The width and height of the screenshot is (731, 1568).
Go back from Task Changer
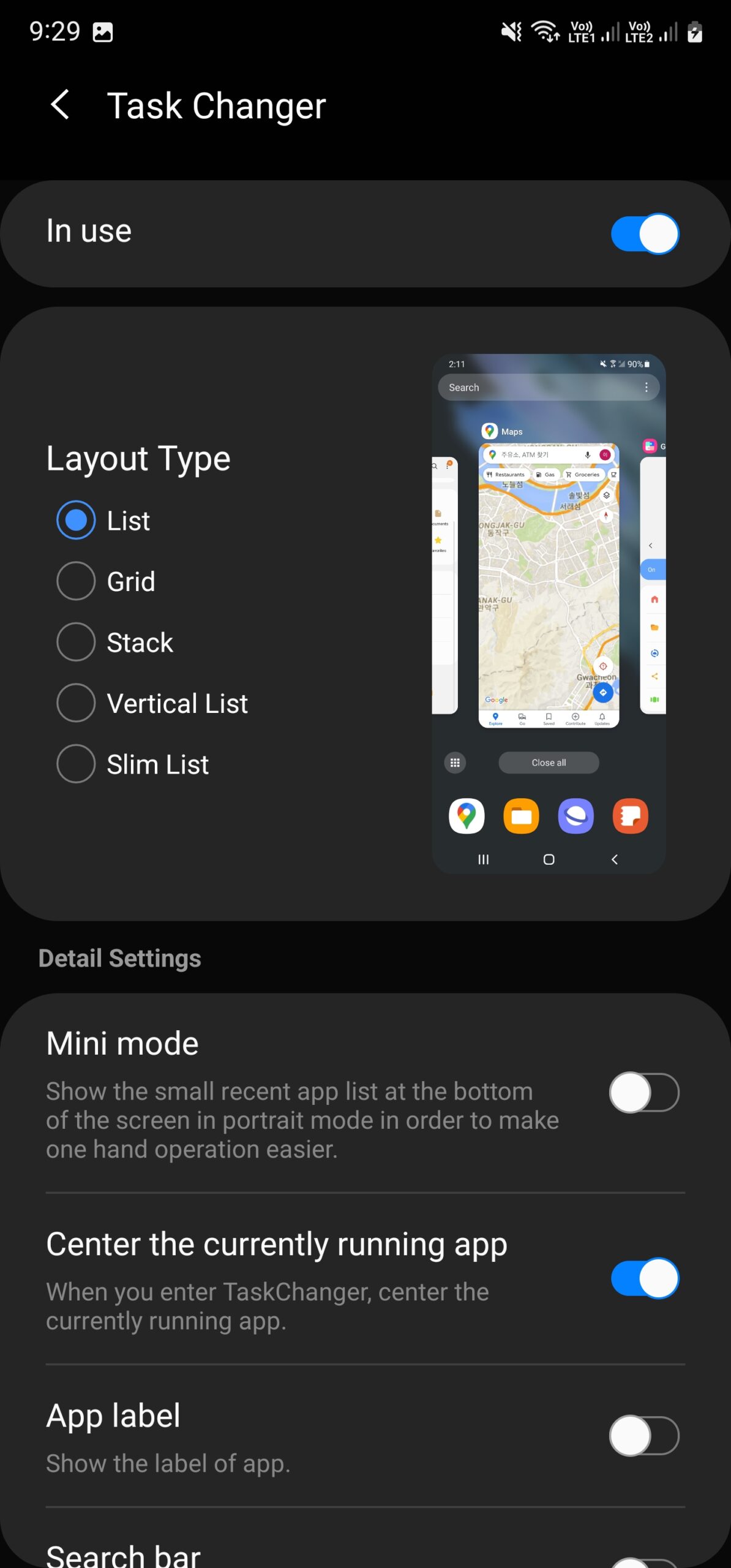click(60, 105)
